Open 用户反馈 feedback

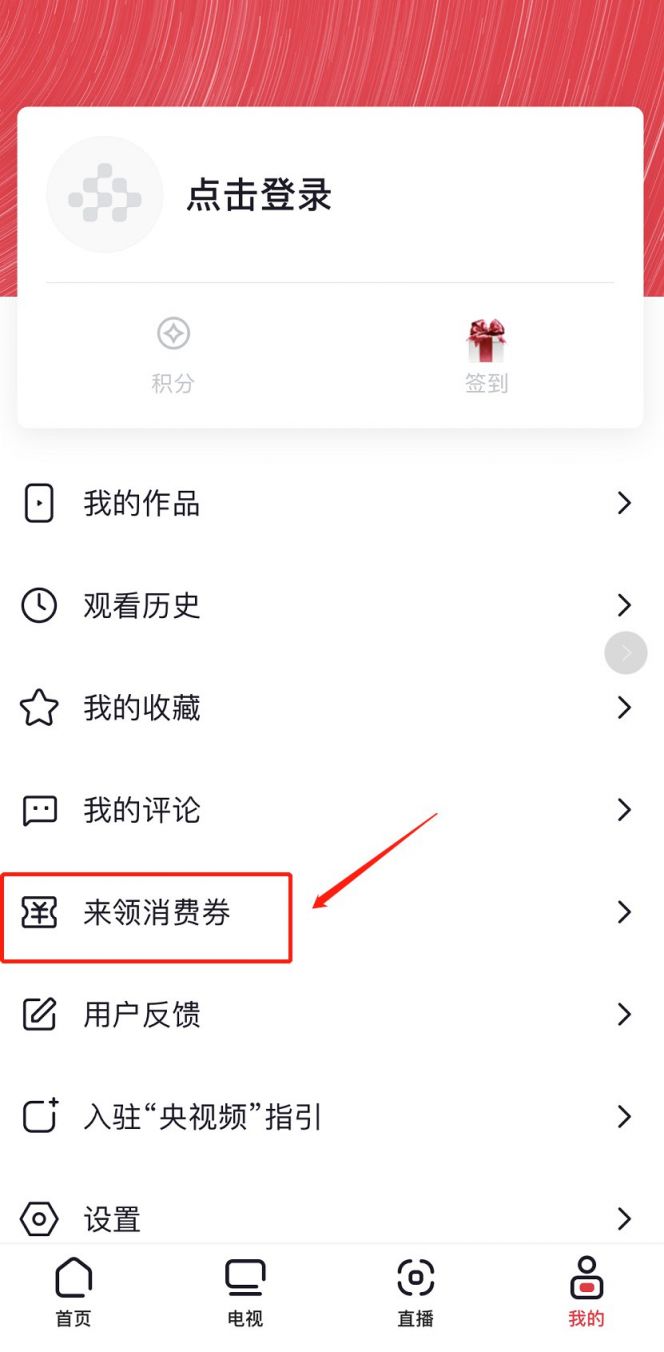(142, 1014)
